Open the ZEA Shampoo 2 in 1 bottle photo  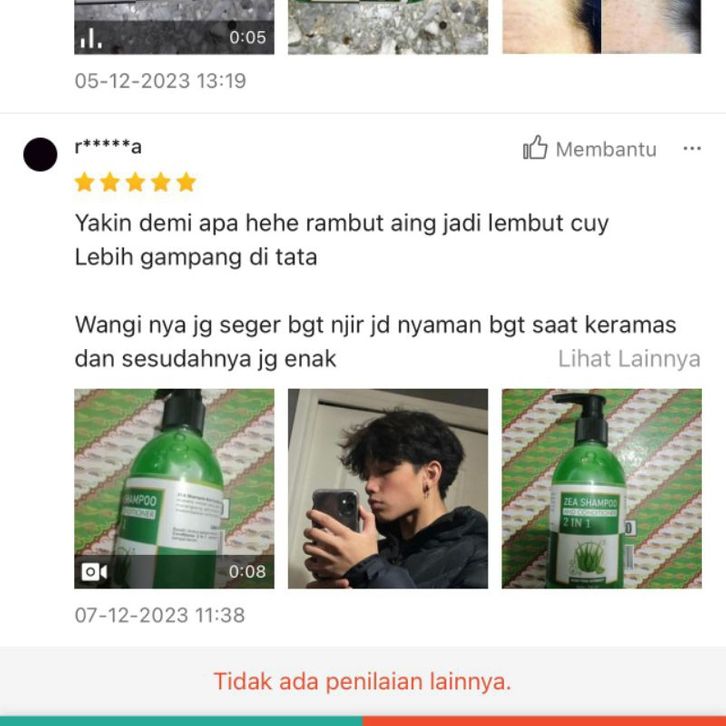click(601, 488)
